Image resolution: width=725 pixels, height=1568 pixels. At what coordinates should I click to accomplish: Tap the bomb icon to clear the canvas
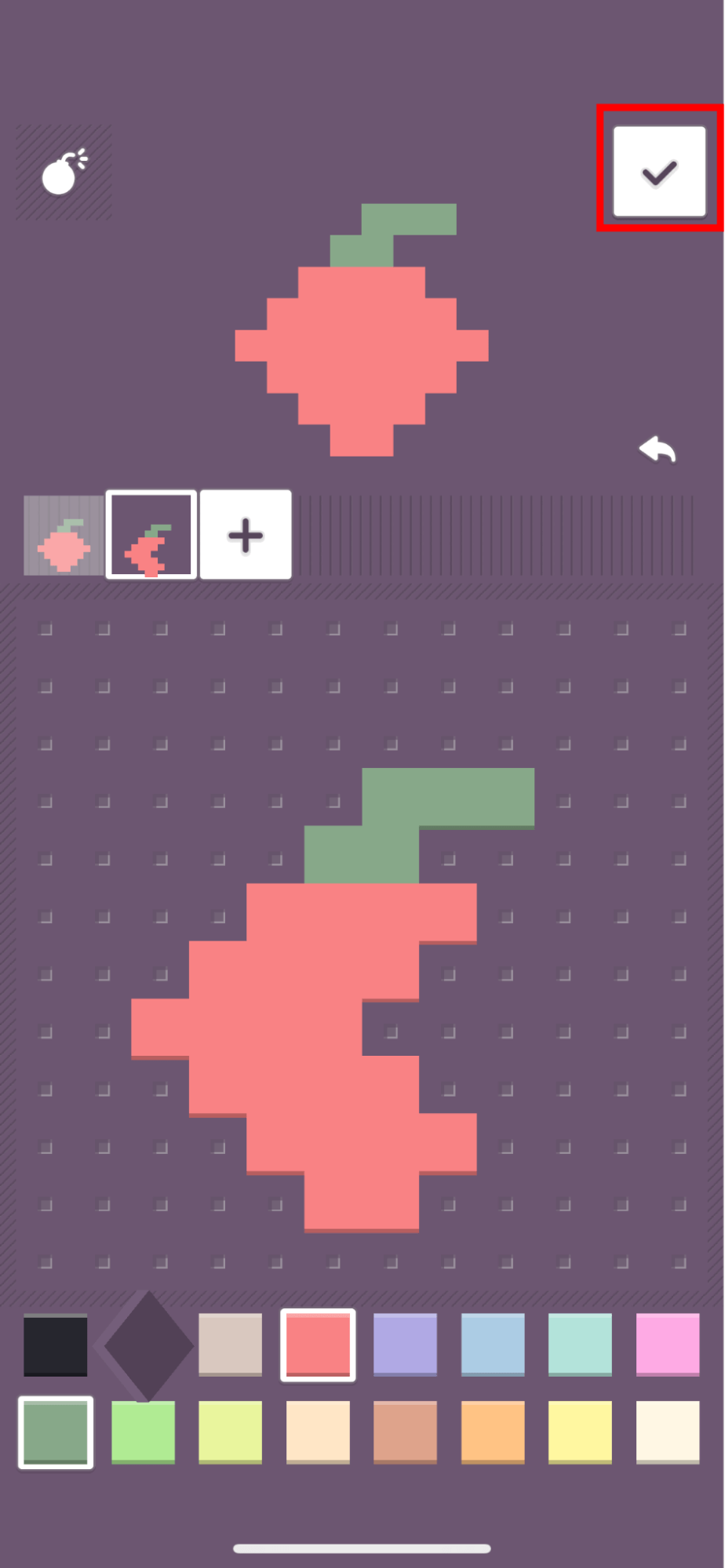click(64, 172)
